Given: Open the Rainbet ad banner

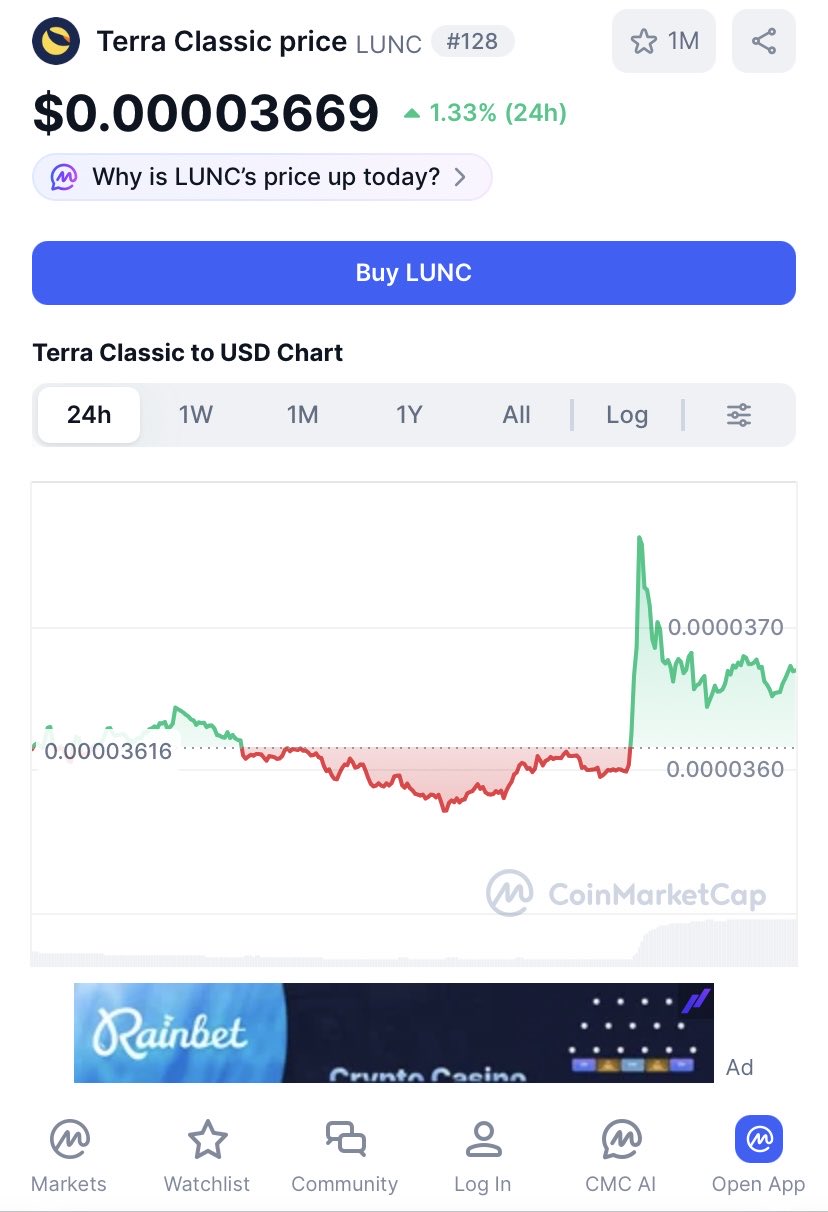Looking at the screenshot, I should (x=393, y=1032).
